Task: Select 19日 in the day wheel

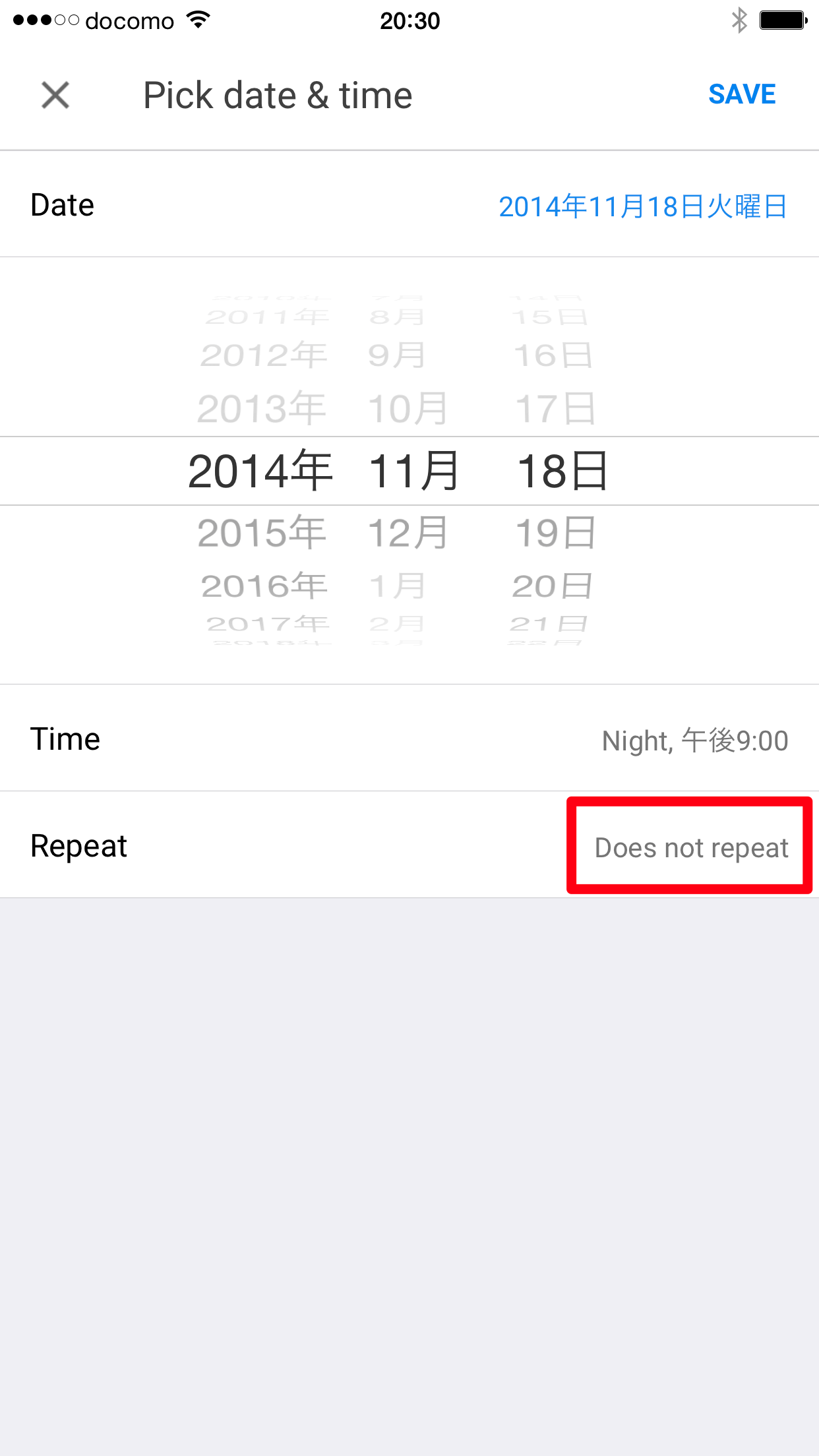Action: [x=561, y=531]
